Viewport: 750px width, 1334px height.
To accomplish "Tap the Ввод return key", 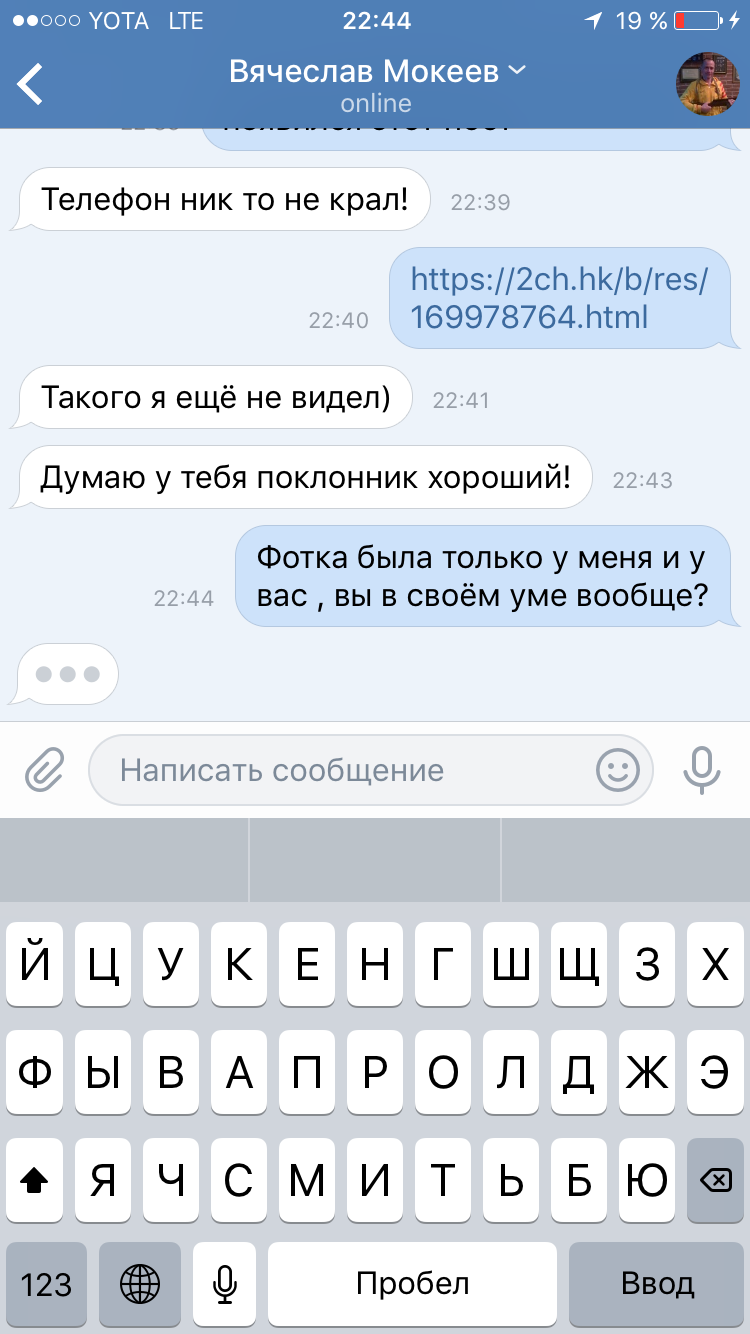I will click(x=657, y=1283).
